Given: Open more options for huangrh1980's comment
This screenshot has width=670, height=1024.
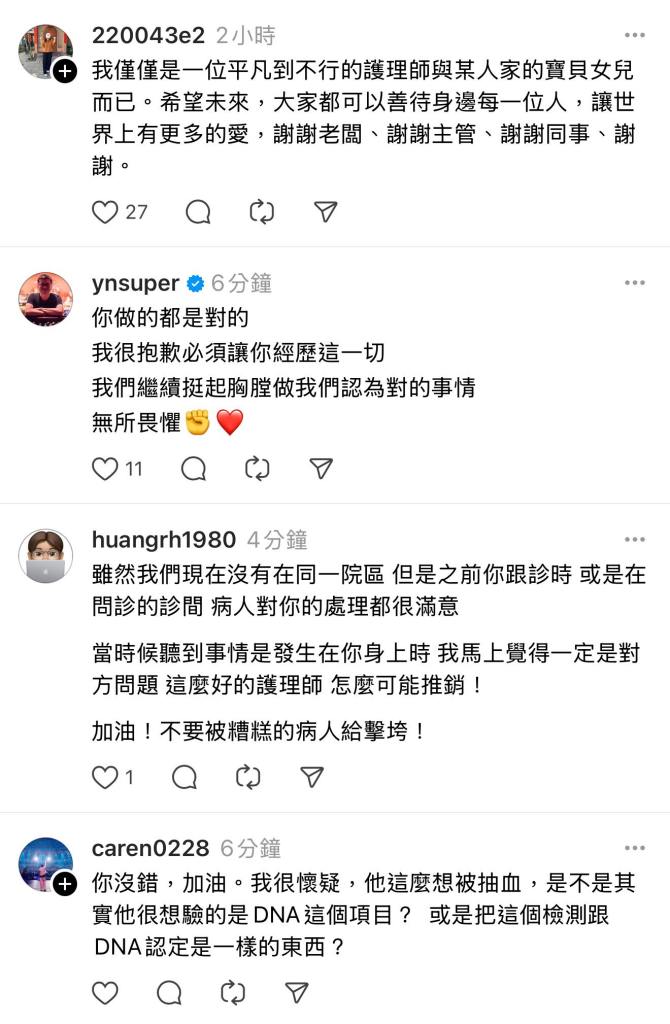Looking at the screenshot, I should (635, 540).
